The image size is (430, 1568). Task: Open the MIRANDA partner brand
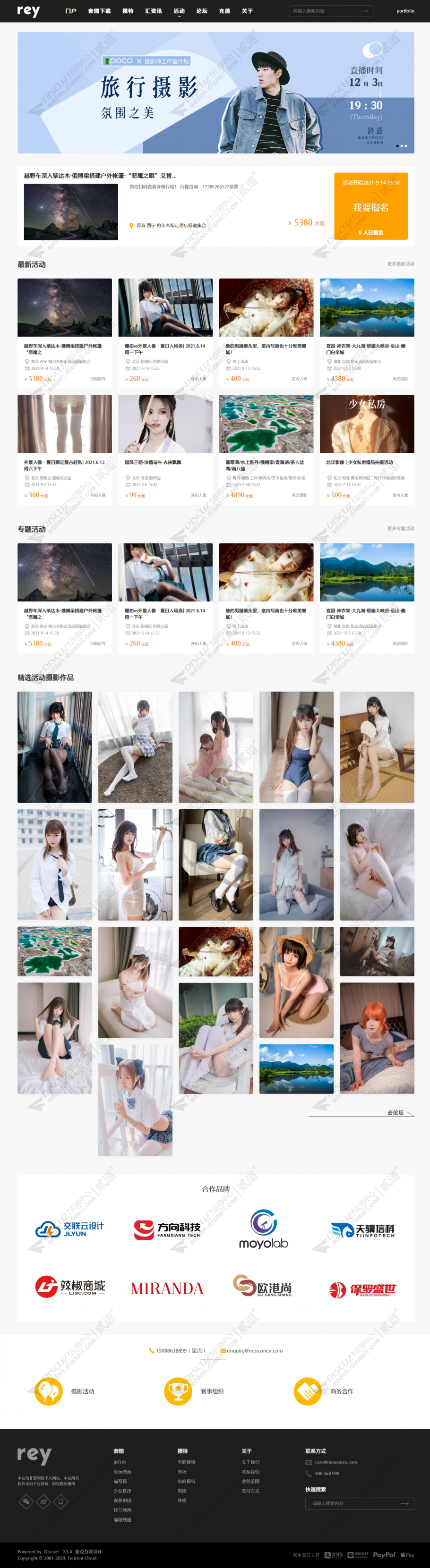[167, 1288]
